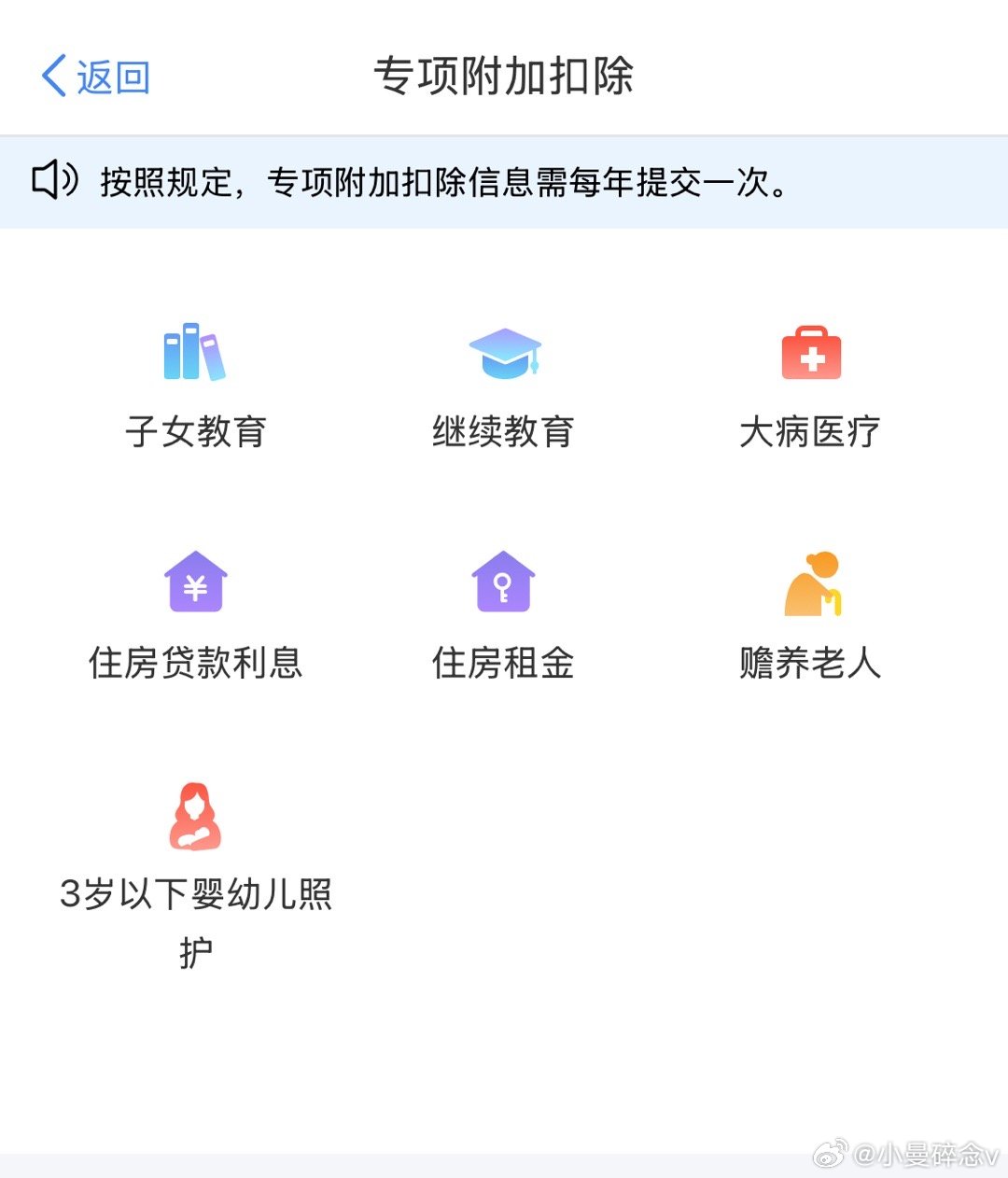
Task: Tap the 住房租金 text label
Action: [x=504, y=665]
